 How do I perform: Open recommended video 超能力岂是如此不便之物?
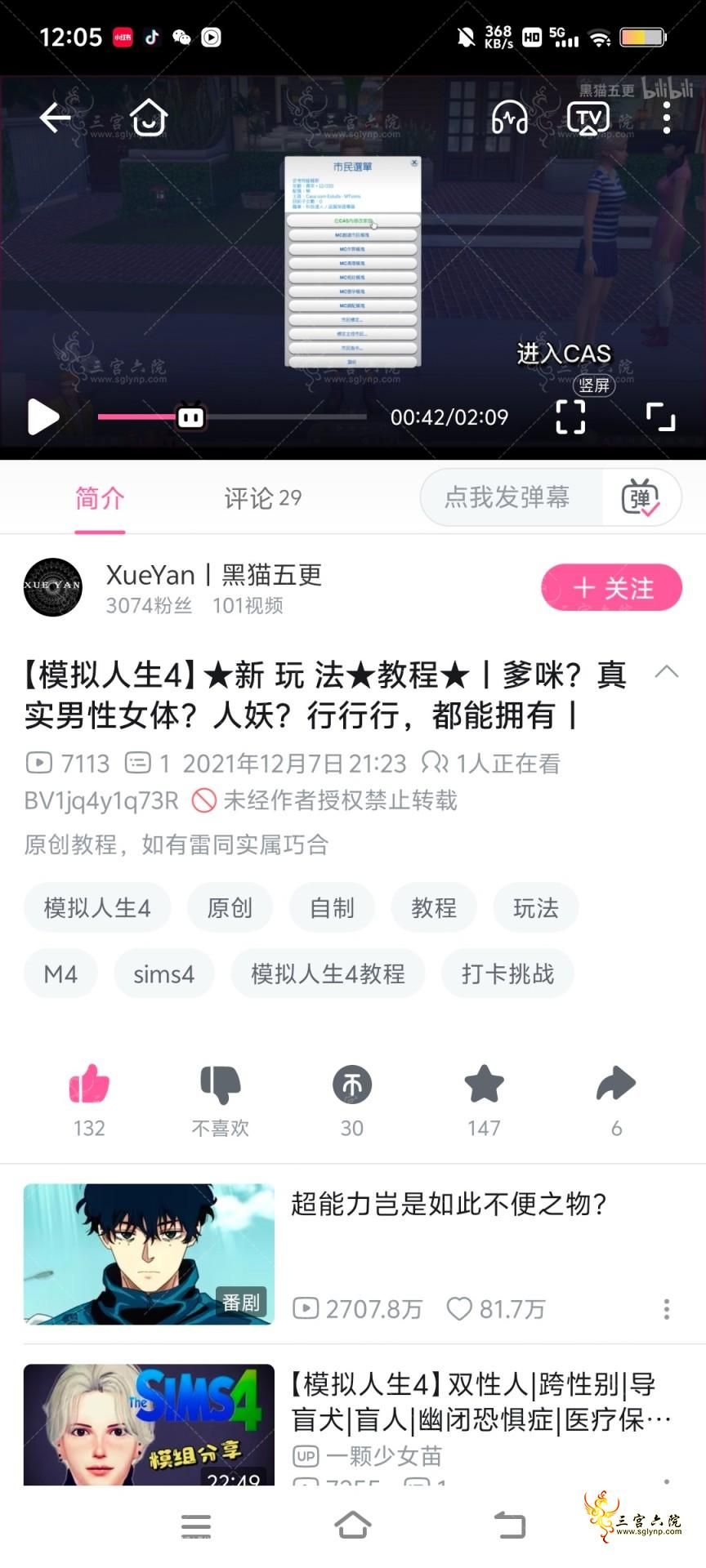(448, 1204)
